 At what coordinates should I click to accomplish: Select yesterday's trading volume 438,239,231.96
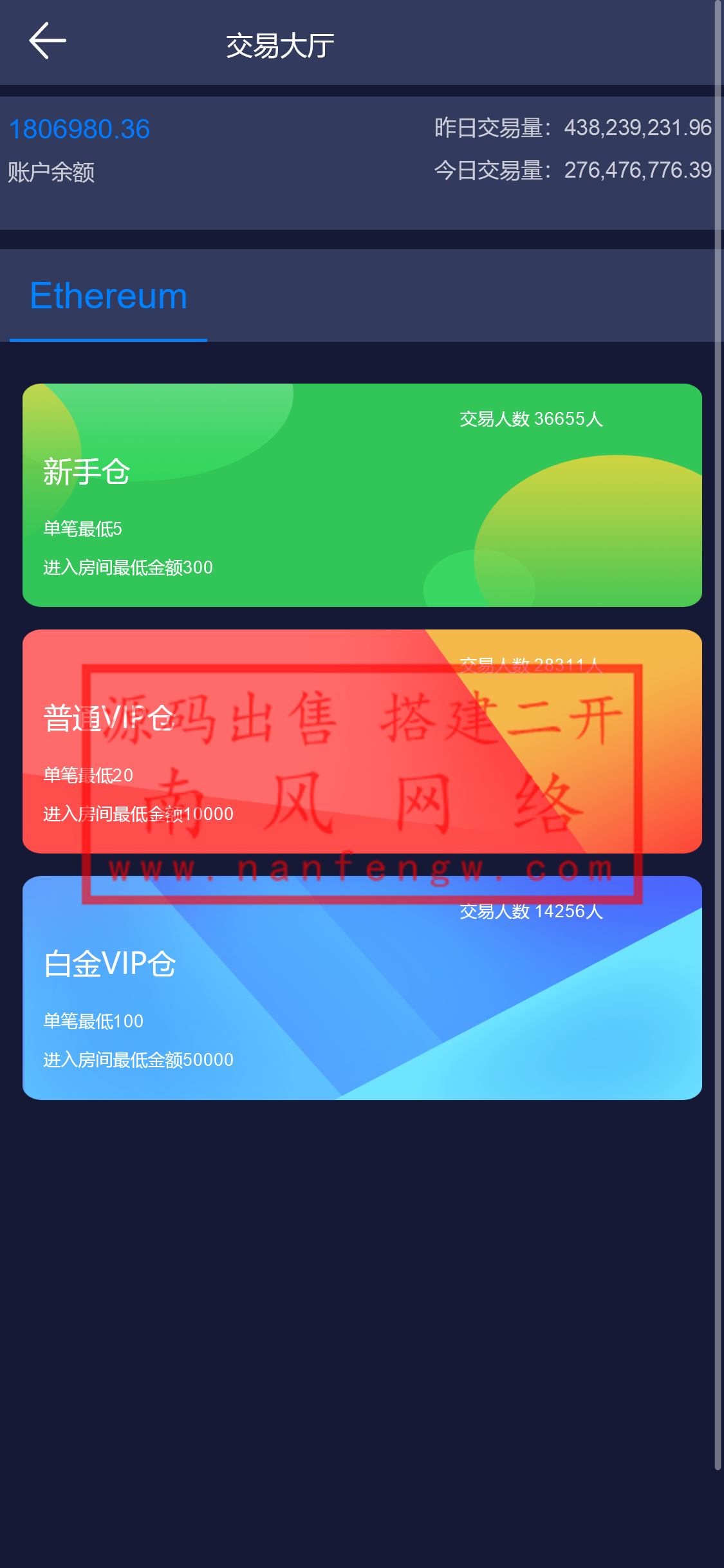tap(637, 127)
